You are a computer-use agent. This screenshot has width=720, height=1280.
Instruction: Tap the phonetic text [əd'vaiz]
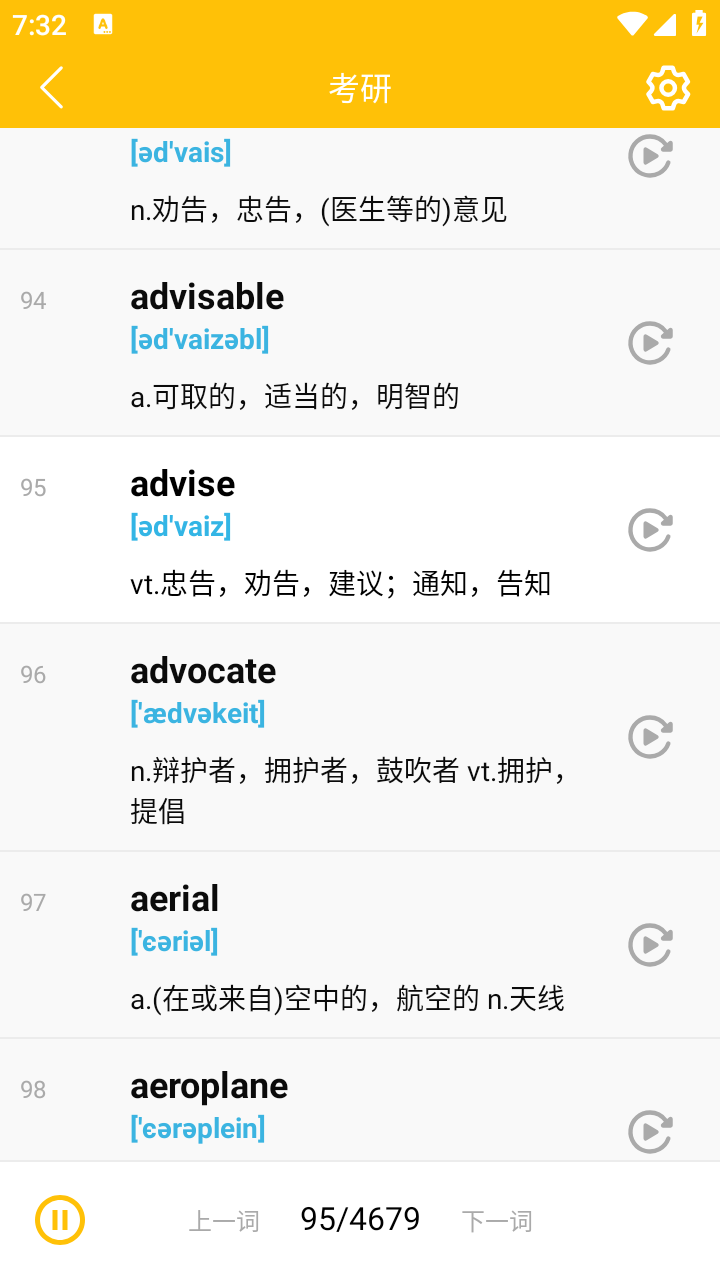[x=181, y=525]
